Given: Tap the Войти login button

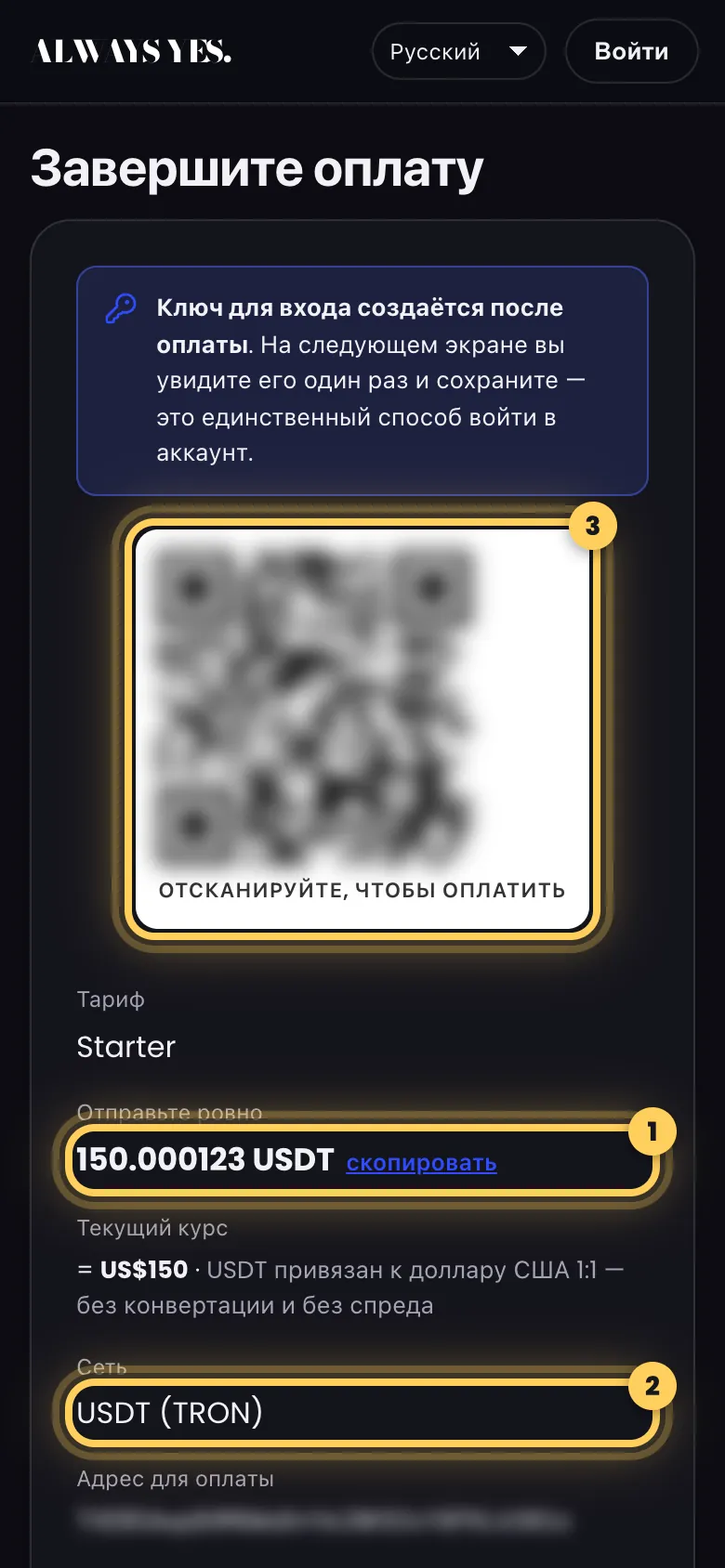Looking at the screenshot, I should (x=631, y=51).
